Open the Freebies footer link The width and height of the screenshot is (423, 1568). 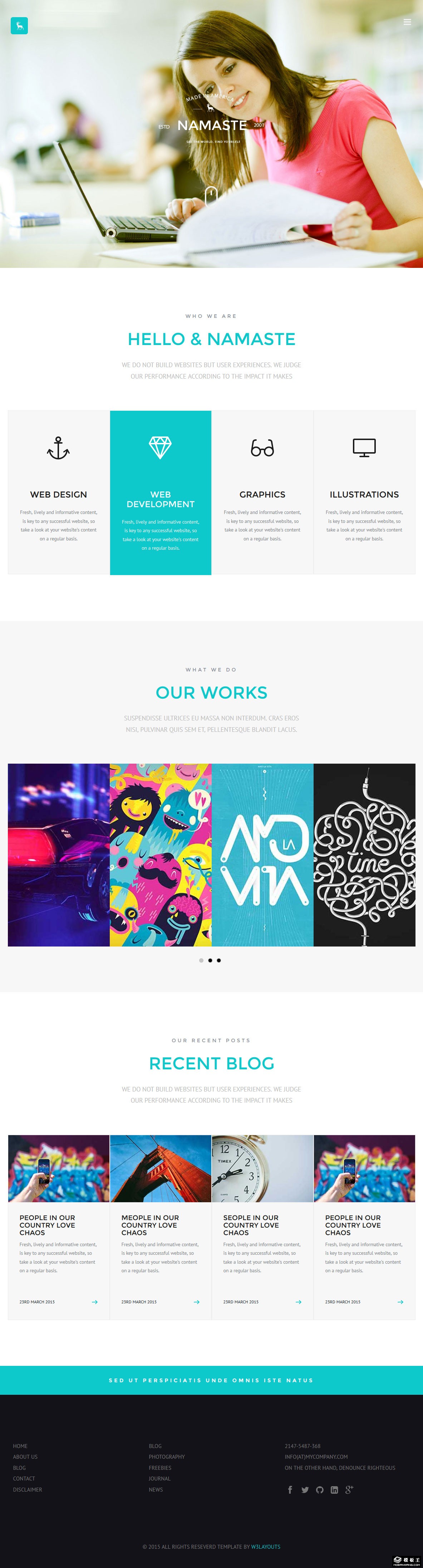coord(160,1468)
